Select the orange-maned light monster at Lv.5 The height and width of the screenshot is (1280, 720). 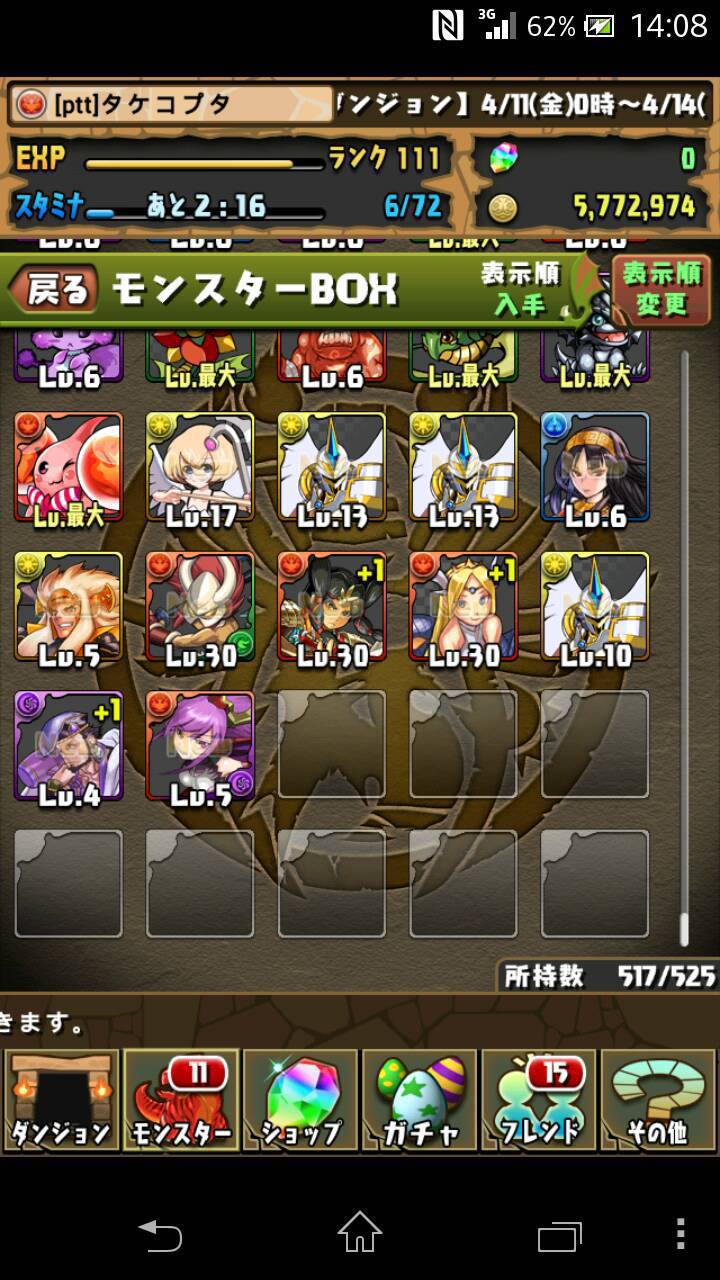[x=68, y=607]
